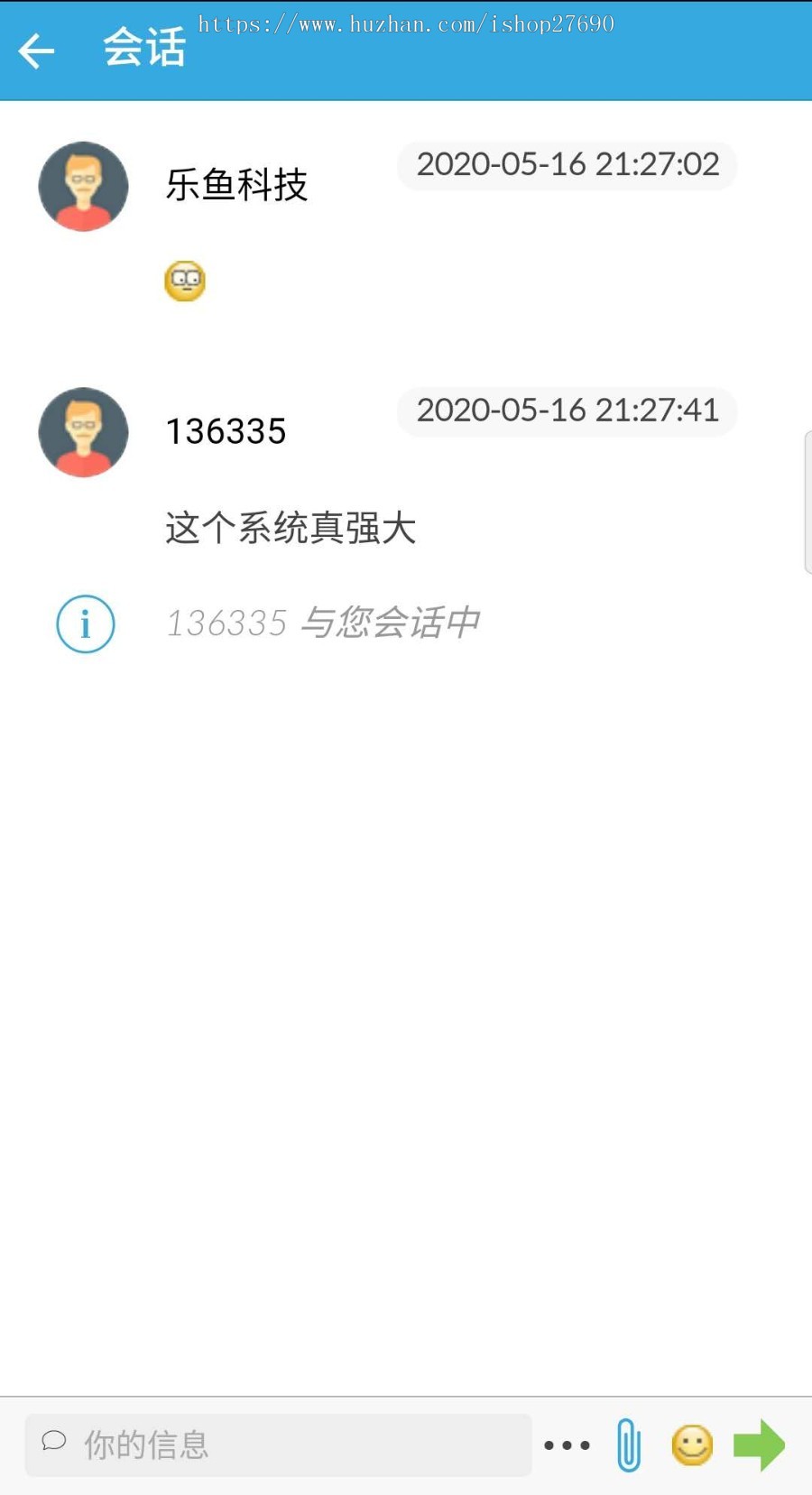Click the info icon next to session notice
Screen dimensions: 812x1495
point(85,623)
